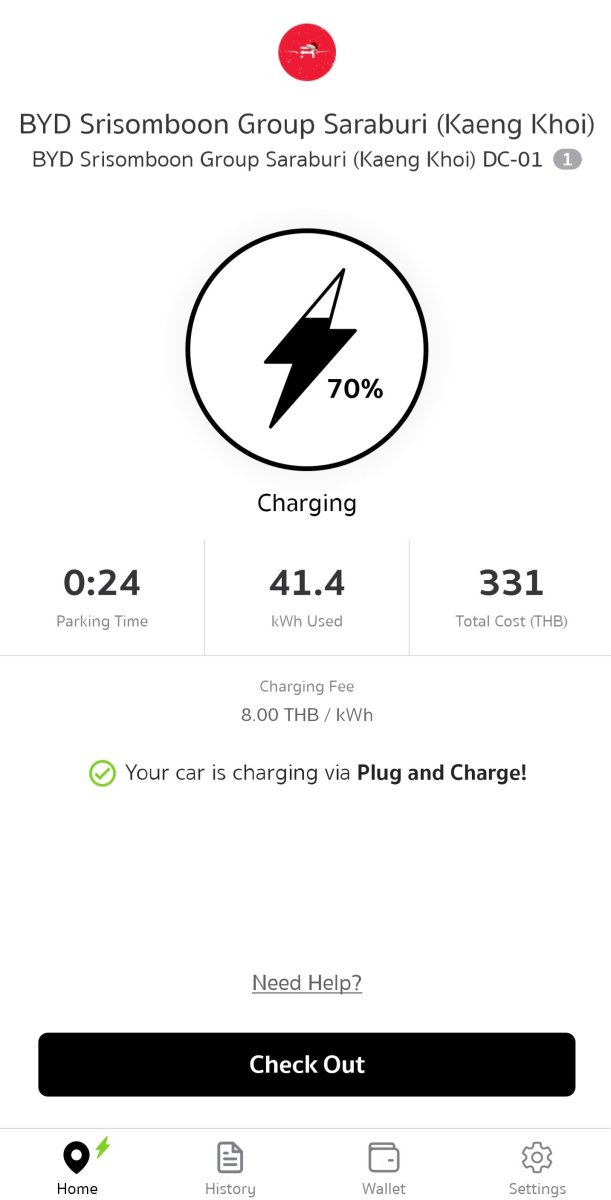
Task: Select the Home tab
Action: click(x=77, y=1168)
